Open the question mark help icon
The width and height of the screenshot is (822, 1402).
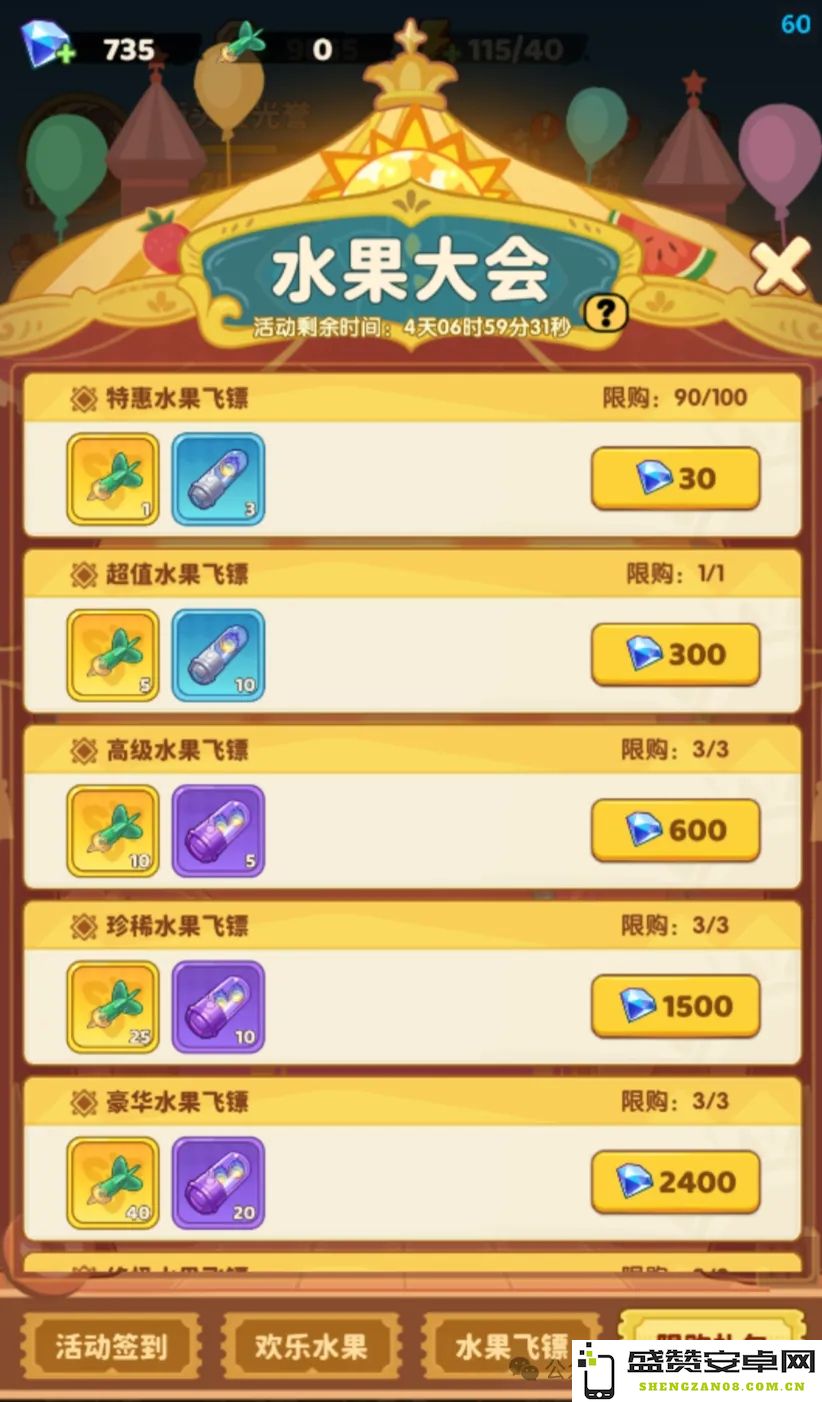click(605, 314)
